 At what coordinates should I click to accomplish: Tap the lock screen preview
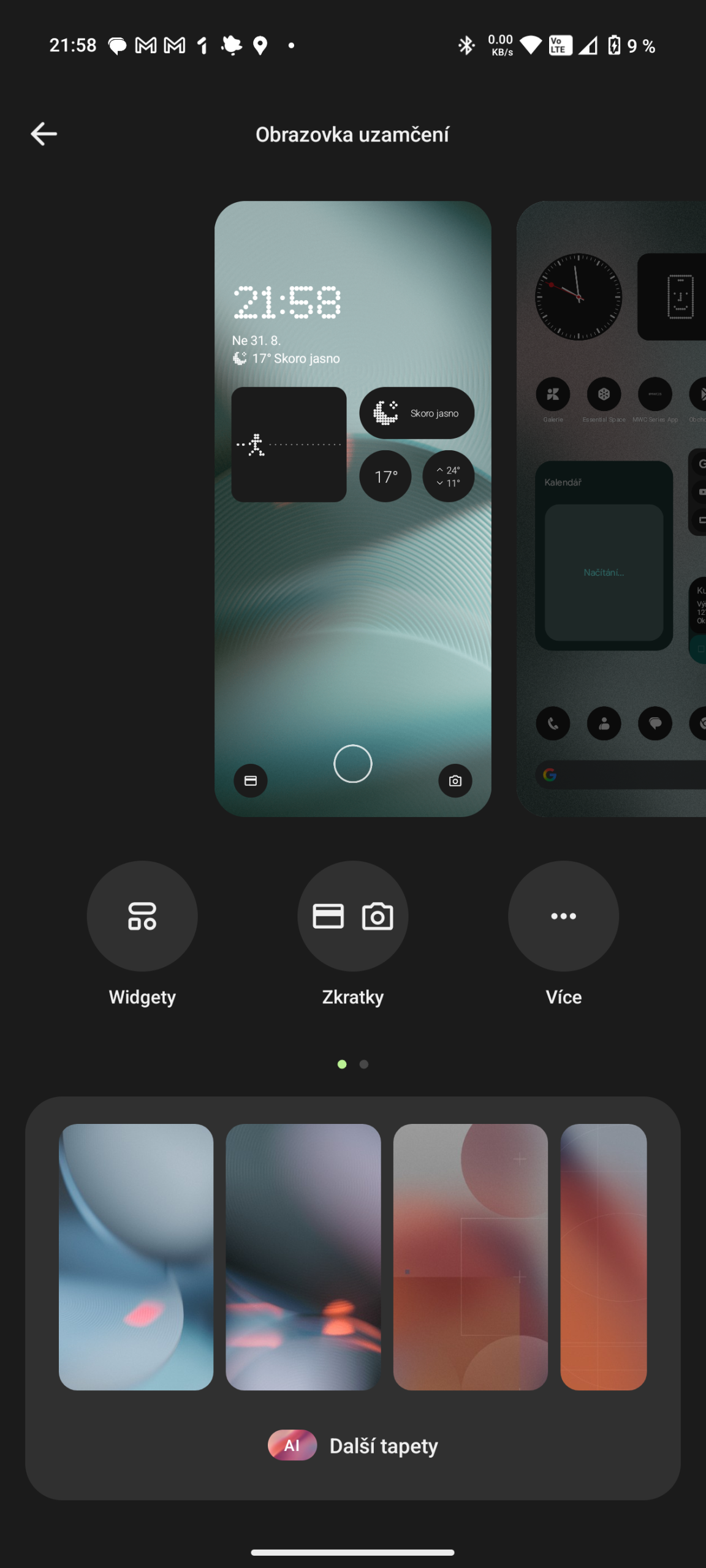pyautogui.click(x=353, y=508)
